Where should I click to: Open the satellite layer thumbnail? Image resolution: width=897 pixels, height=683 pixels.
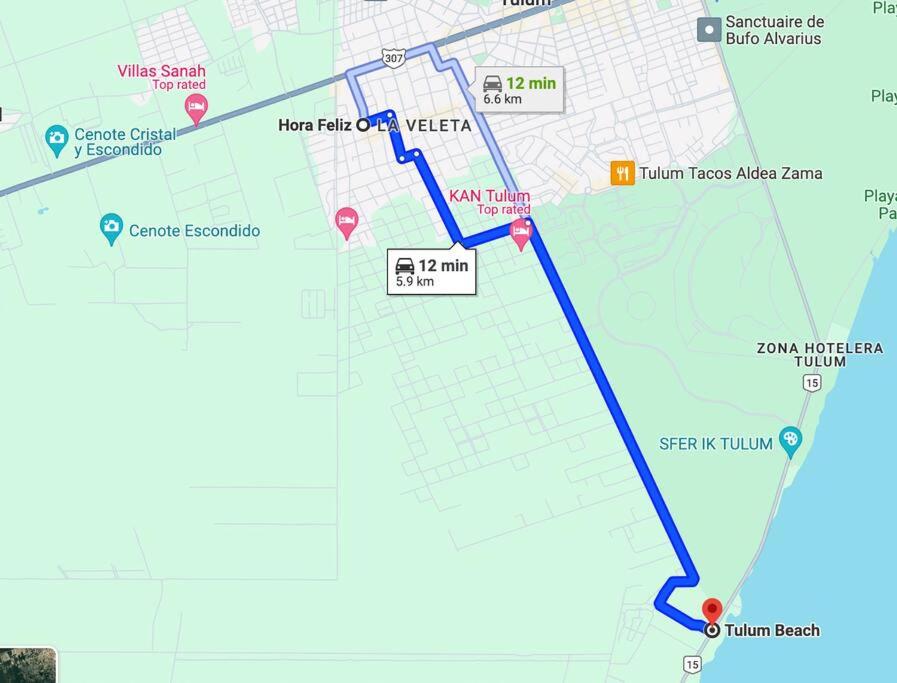pos(27,666)
